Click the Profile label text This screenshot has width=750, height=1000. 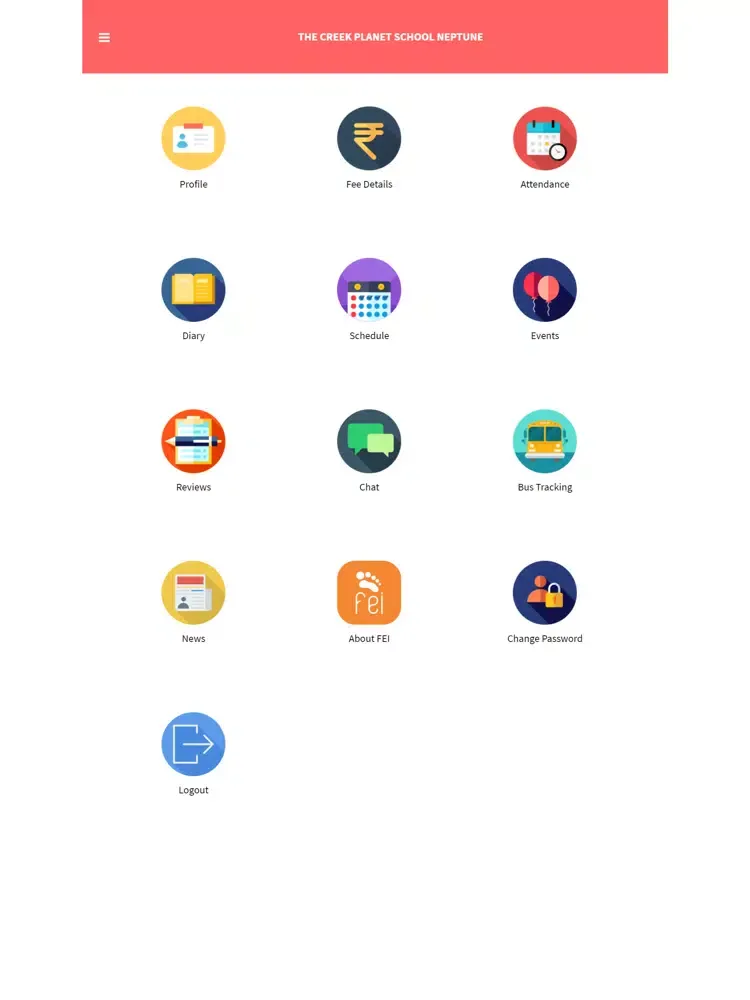coord(193,184)
